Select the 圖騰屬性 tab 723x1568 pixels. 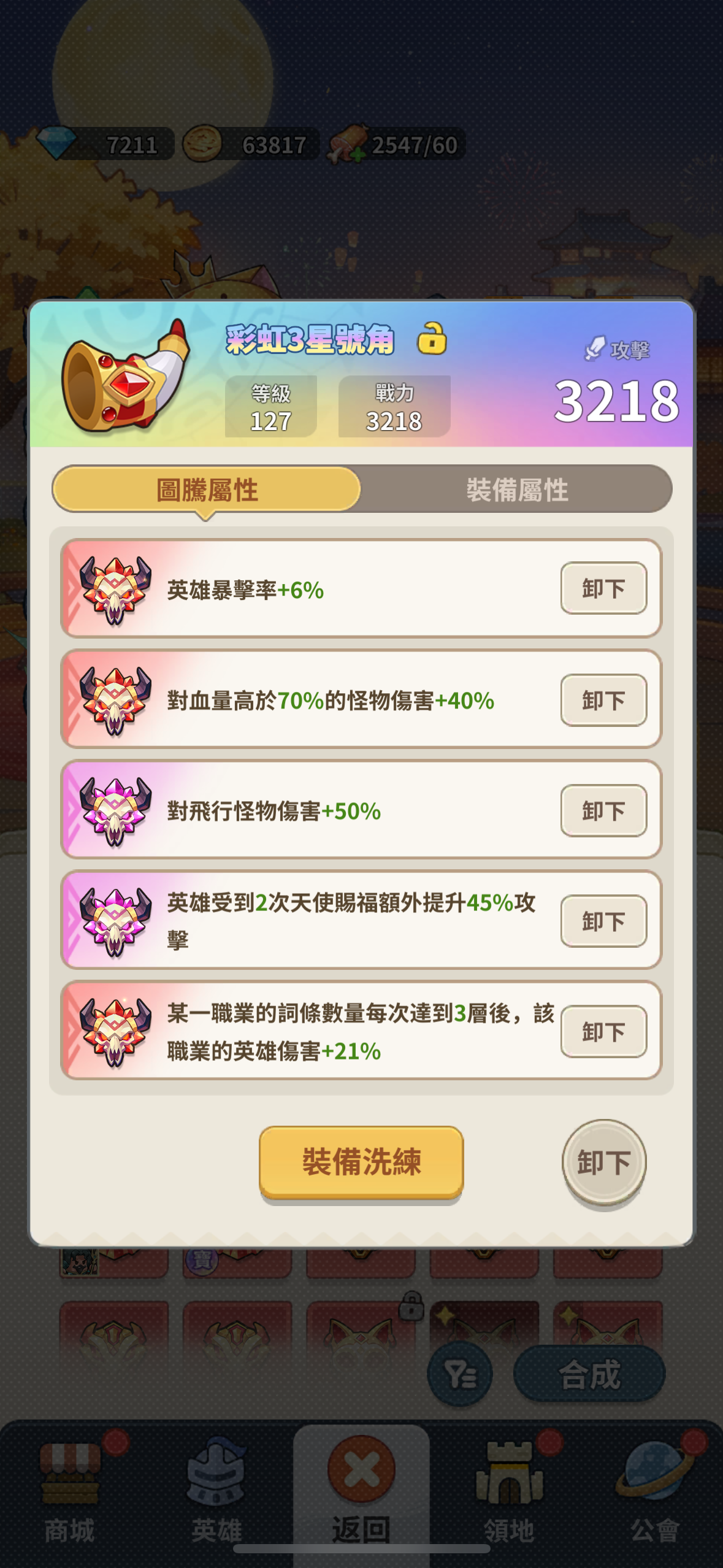(207, 490)
